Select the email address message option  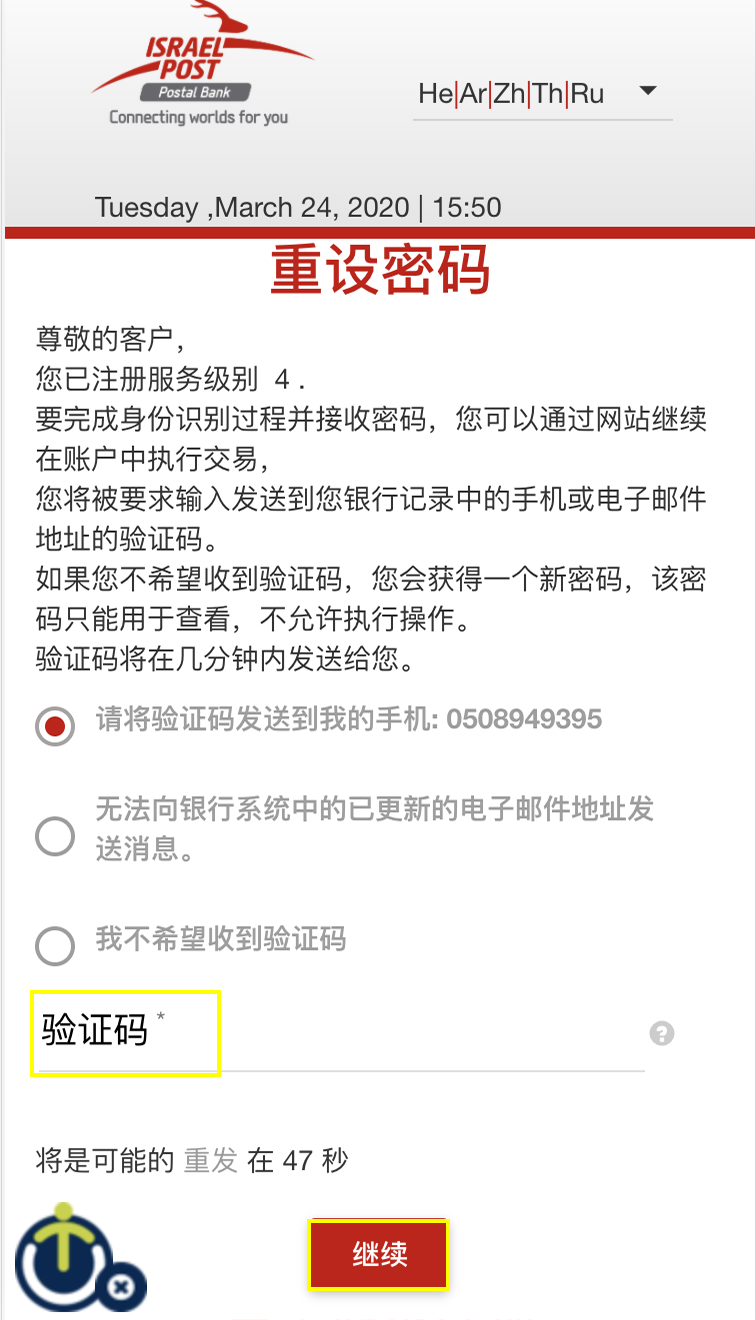point(55,836)
